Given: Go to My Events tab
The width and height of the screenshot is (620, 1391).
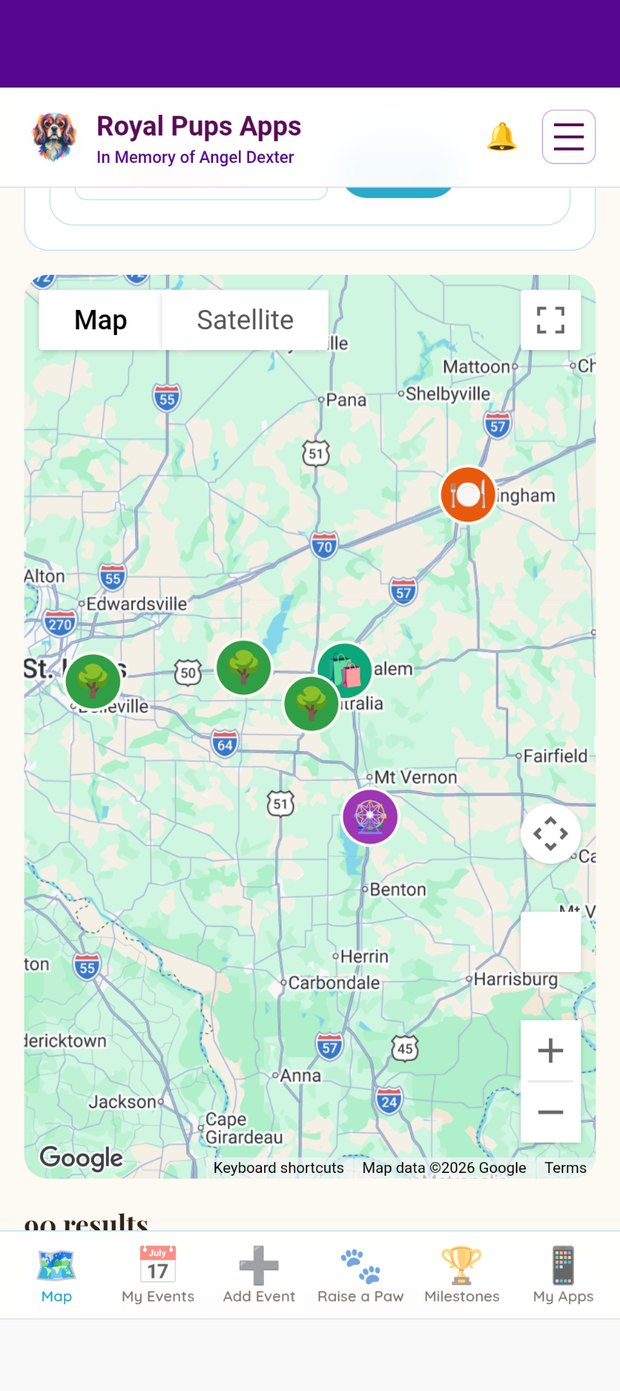Looking at the screenshot, I should 158,1274.
